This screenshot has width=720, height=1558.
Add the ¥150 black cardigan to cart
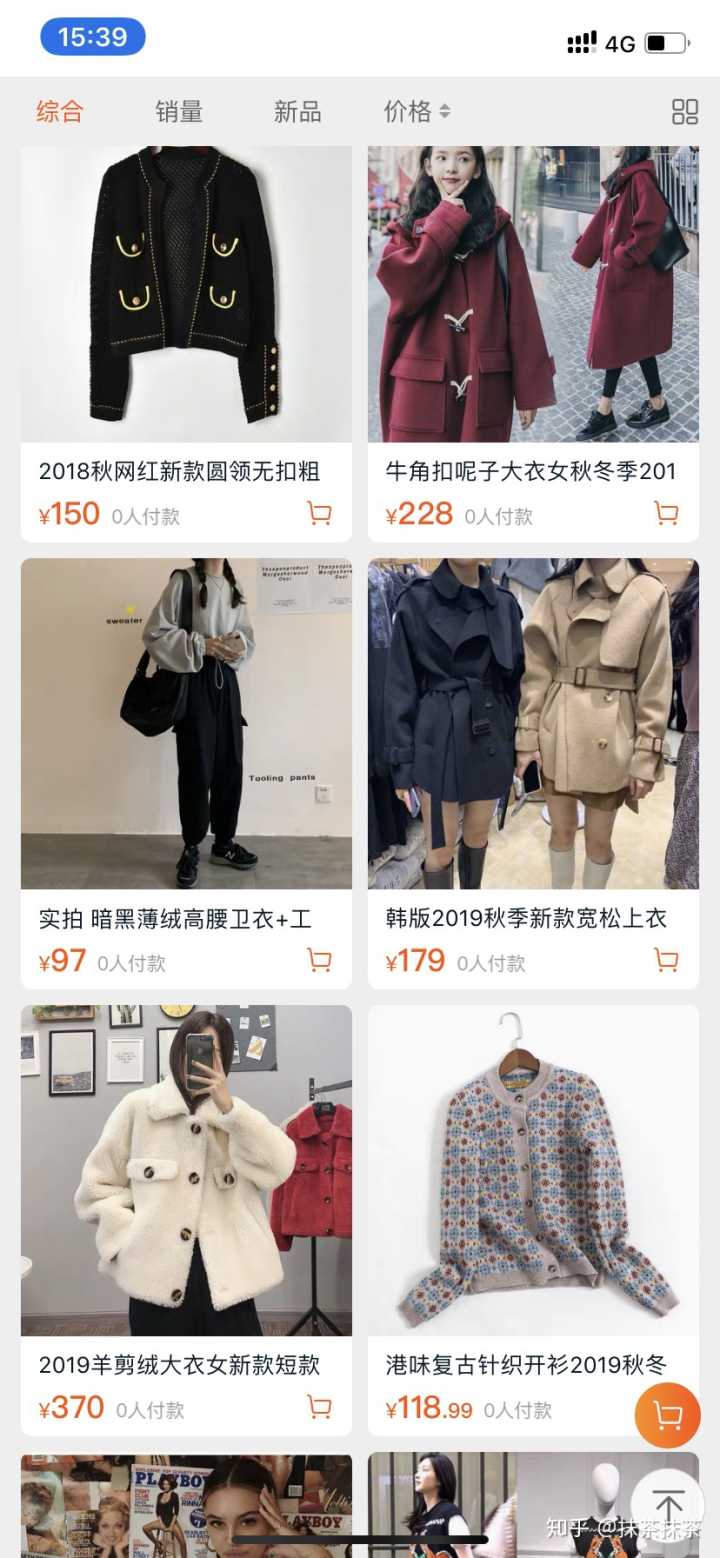(319, 515)
